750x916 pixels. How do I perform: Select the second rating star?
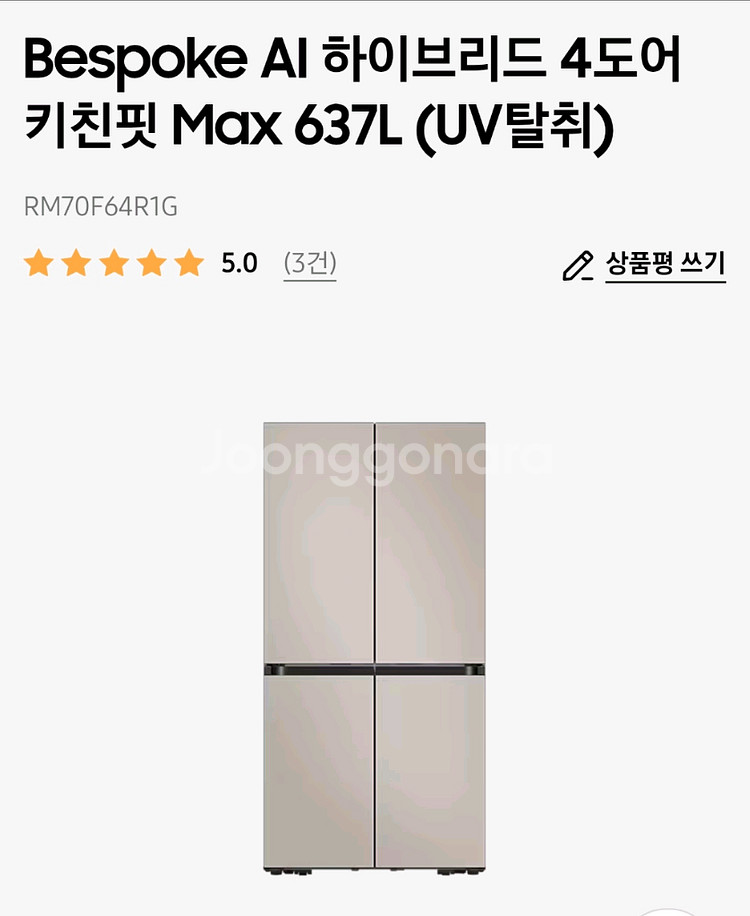(78, 265)
